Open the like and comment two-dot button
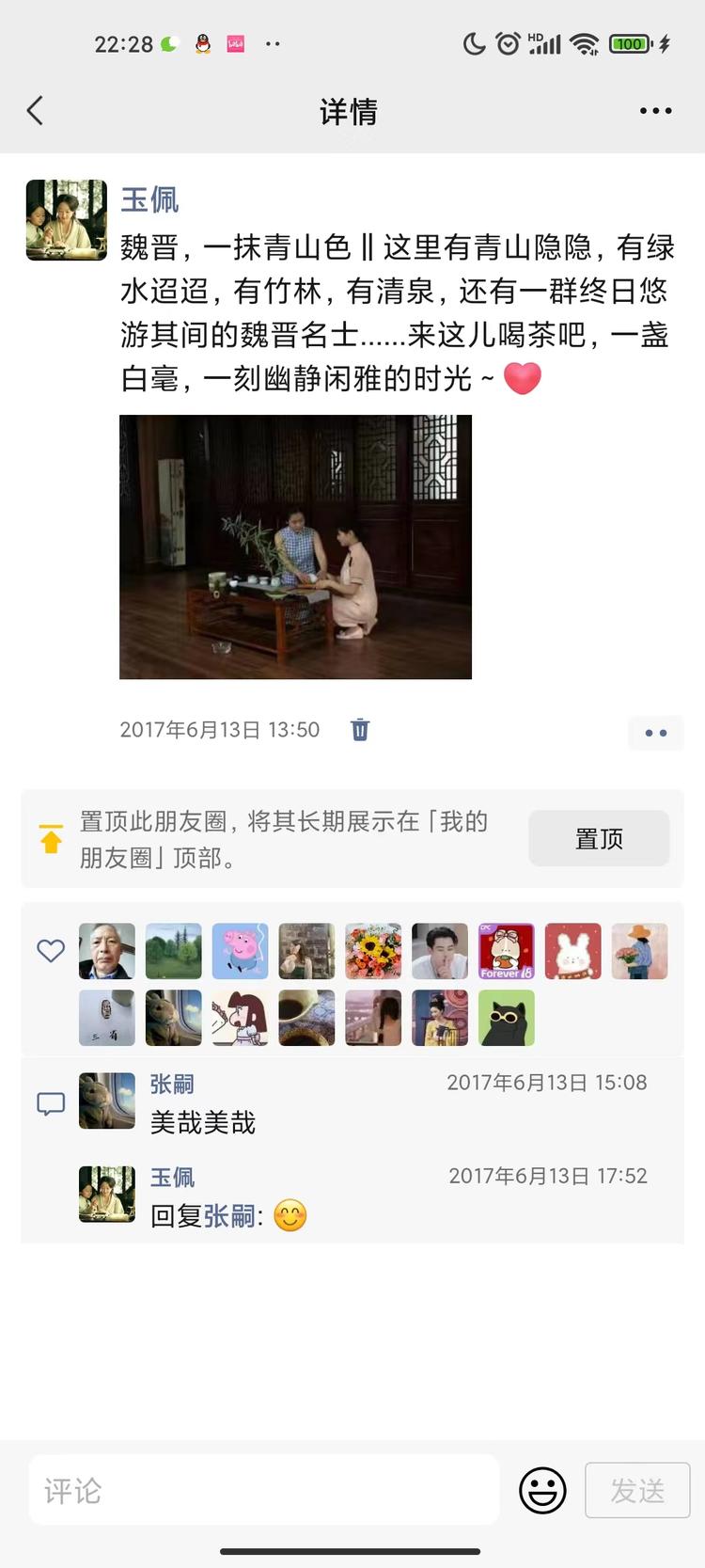 tap(655, 733)
